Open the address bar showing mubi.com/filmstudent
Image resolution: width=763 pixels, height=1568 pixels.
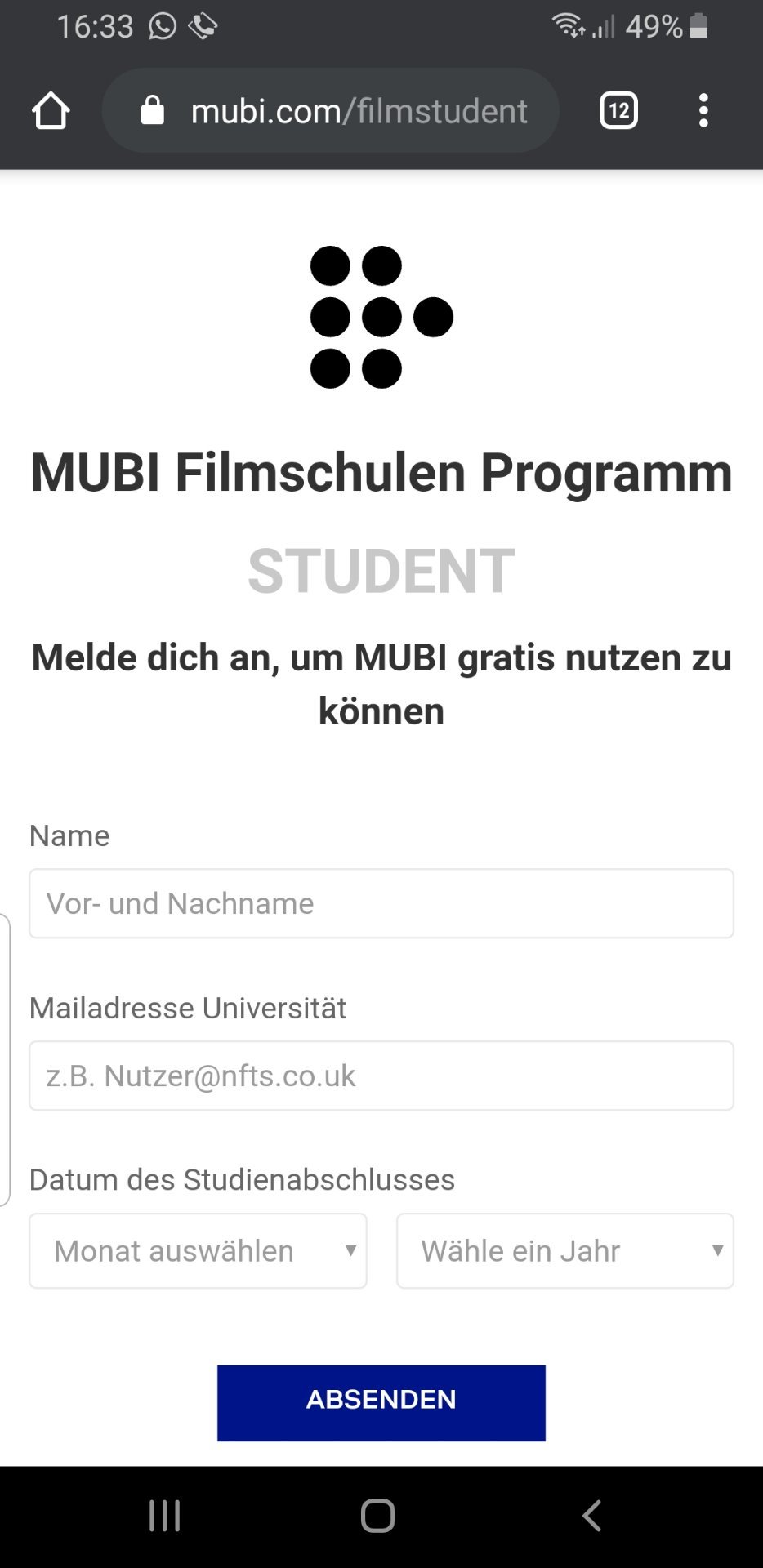click(x=330, y=110)
